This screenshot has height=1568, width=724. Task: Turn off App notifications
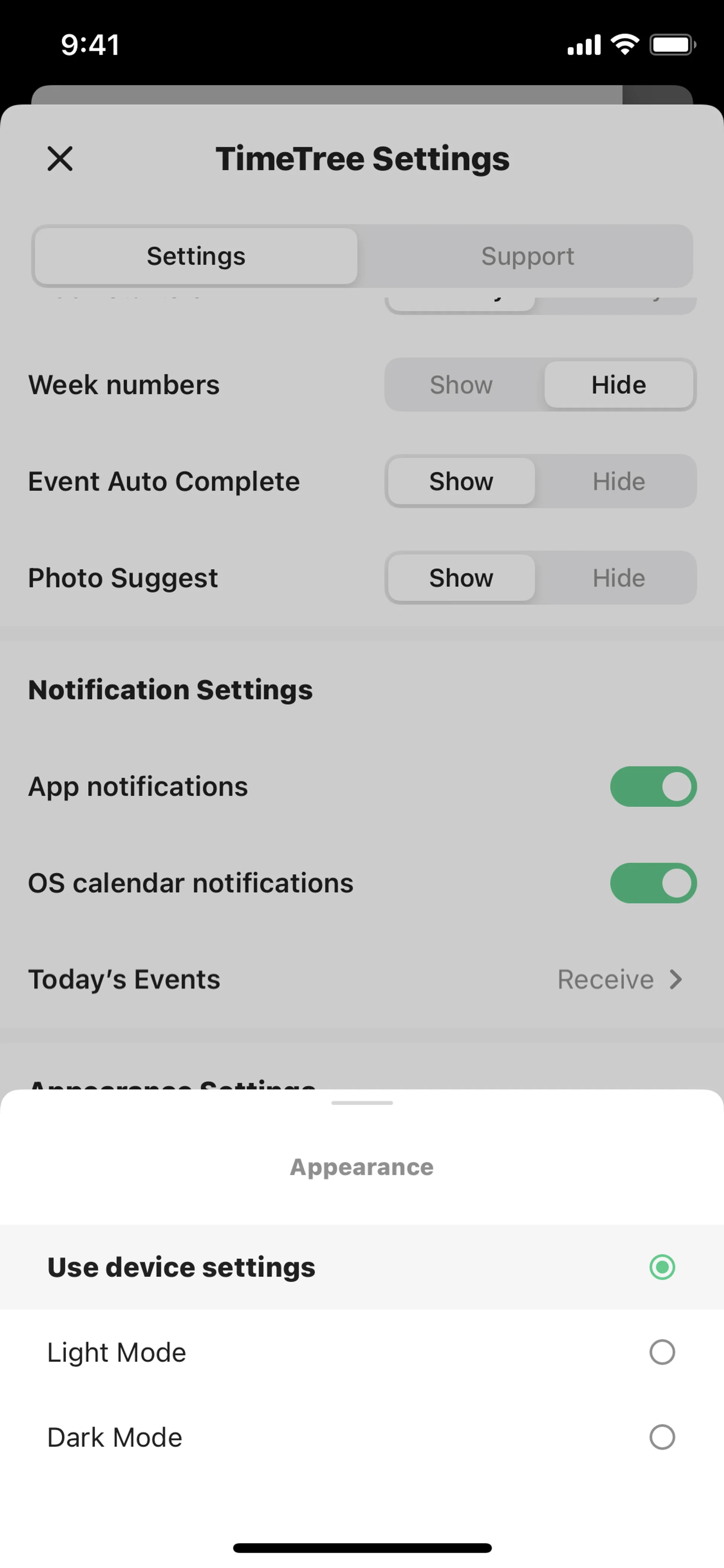click(653, 786)
